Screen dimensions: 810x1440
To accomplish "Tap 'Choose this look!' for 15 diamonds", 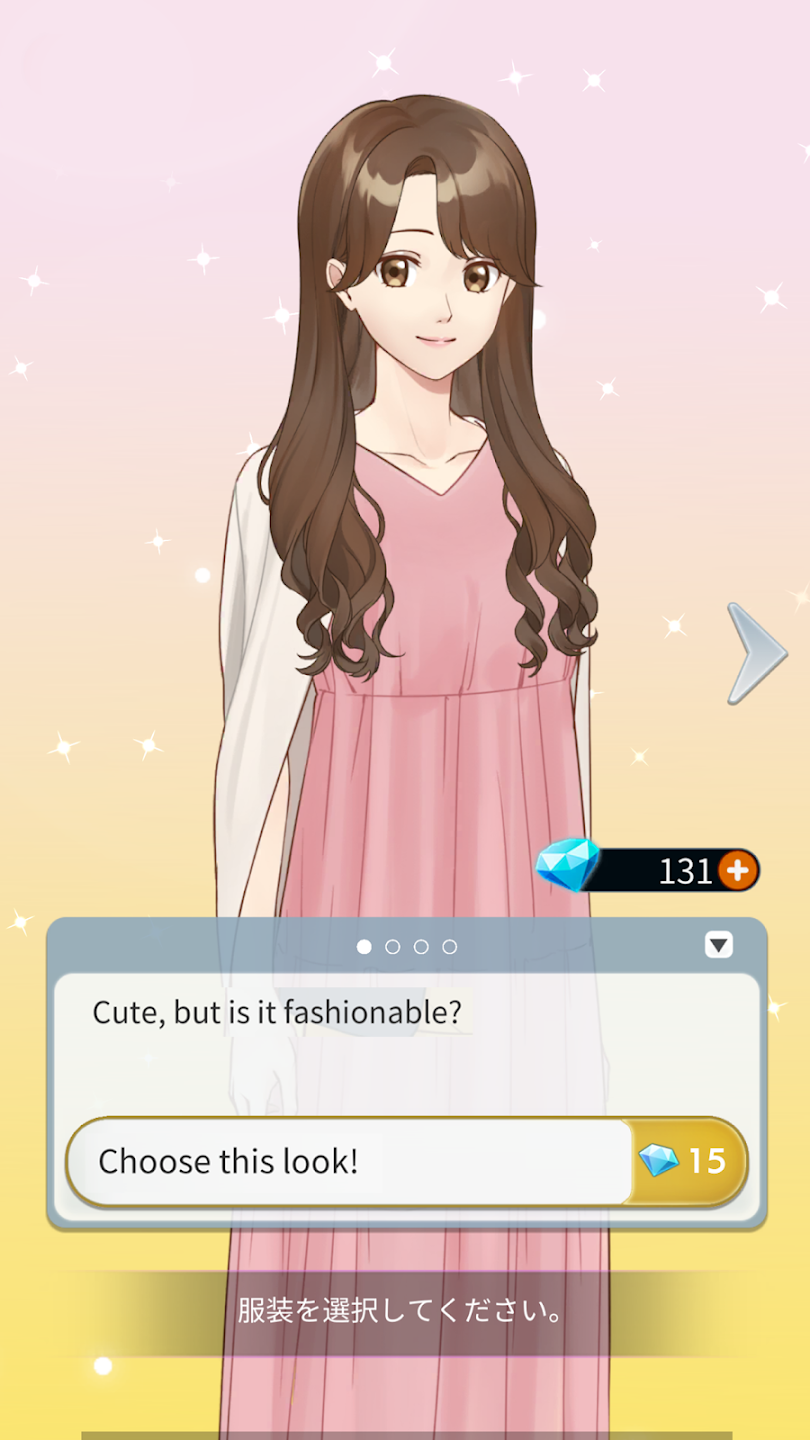I will [406, 1161].
